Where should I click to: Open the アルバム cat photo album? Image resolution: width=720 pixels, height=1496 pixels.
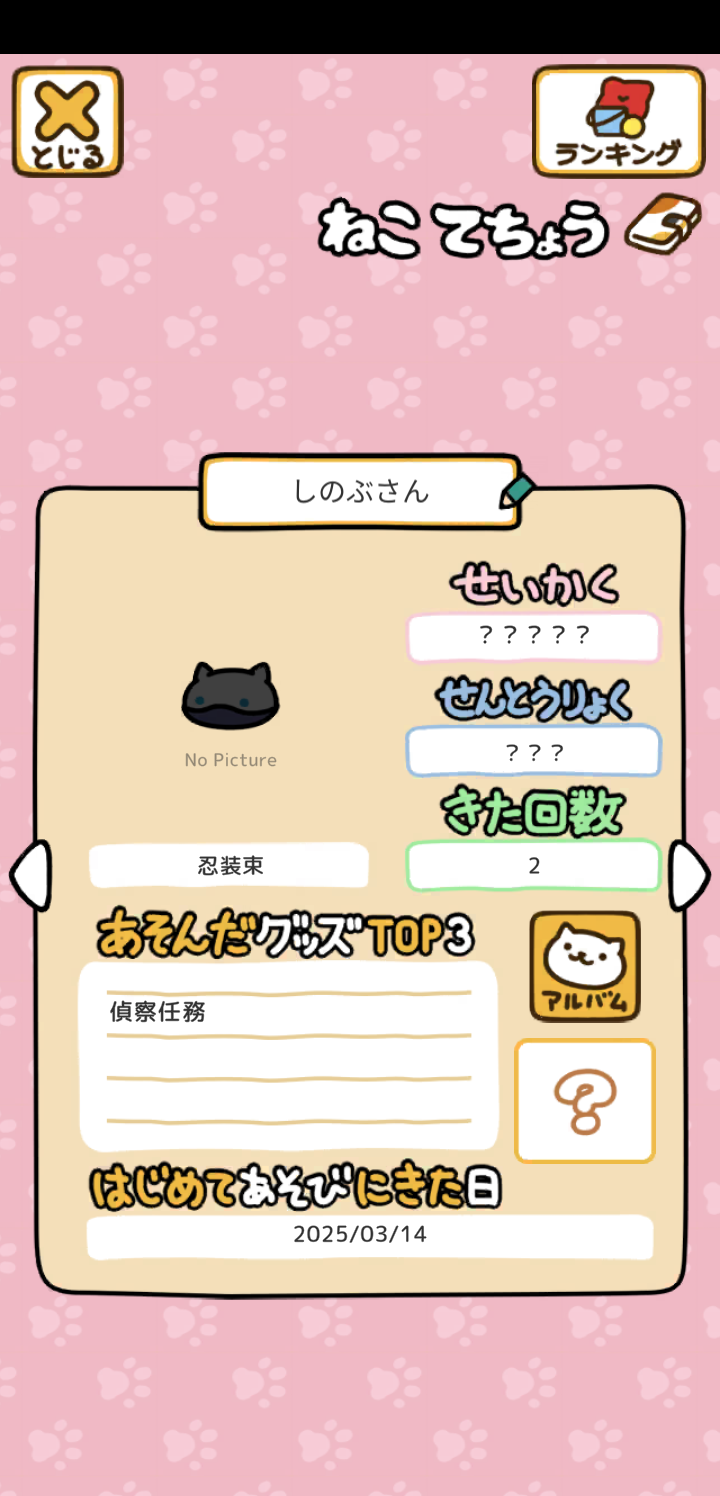[584, 967]
